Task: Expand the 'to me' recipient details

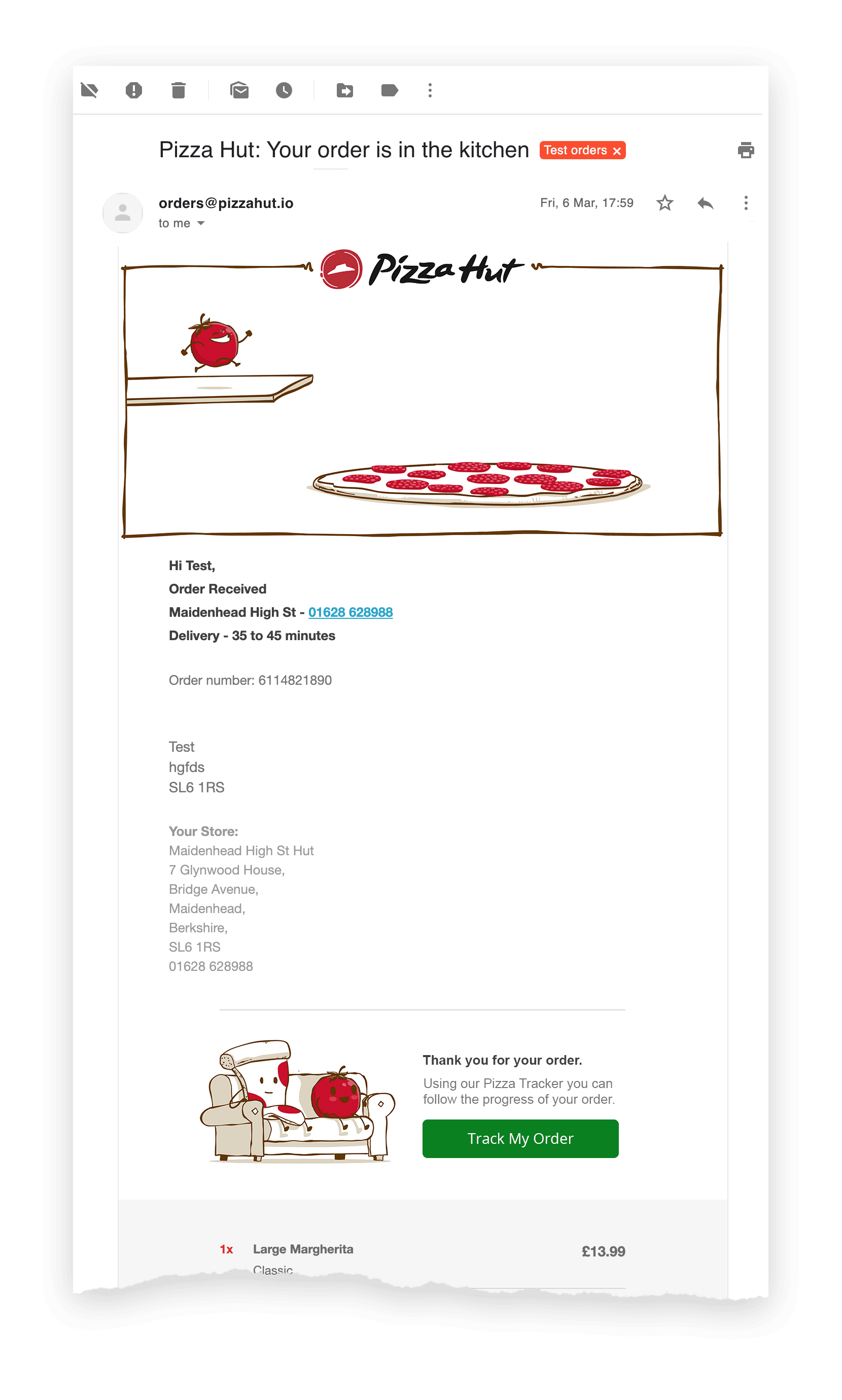Action: 200,224
